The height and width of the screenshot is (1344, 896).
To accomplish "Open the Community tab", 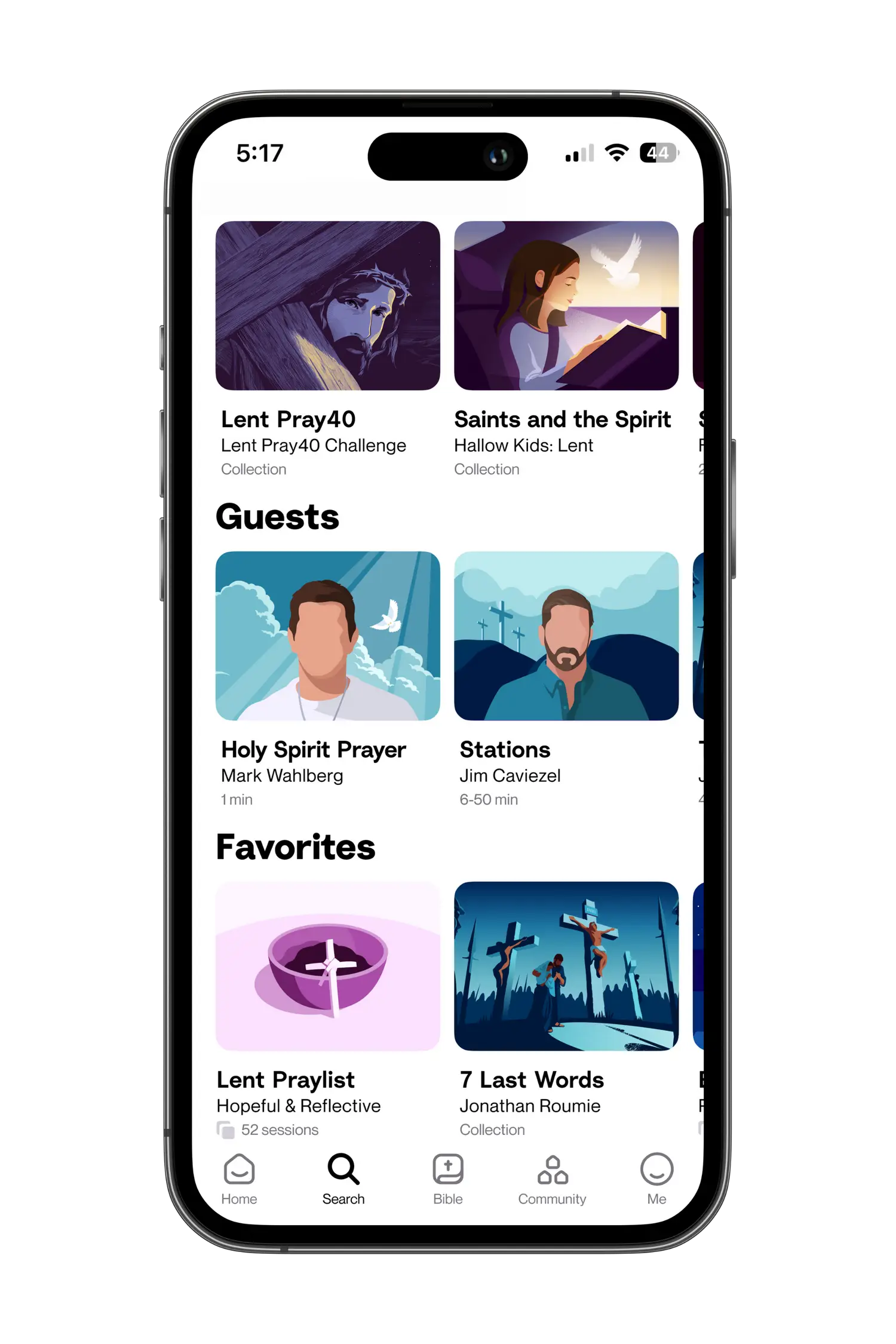I will point(552,1179).
